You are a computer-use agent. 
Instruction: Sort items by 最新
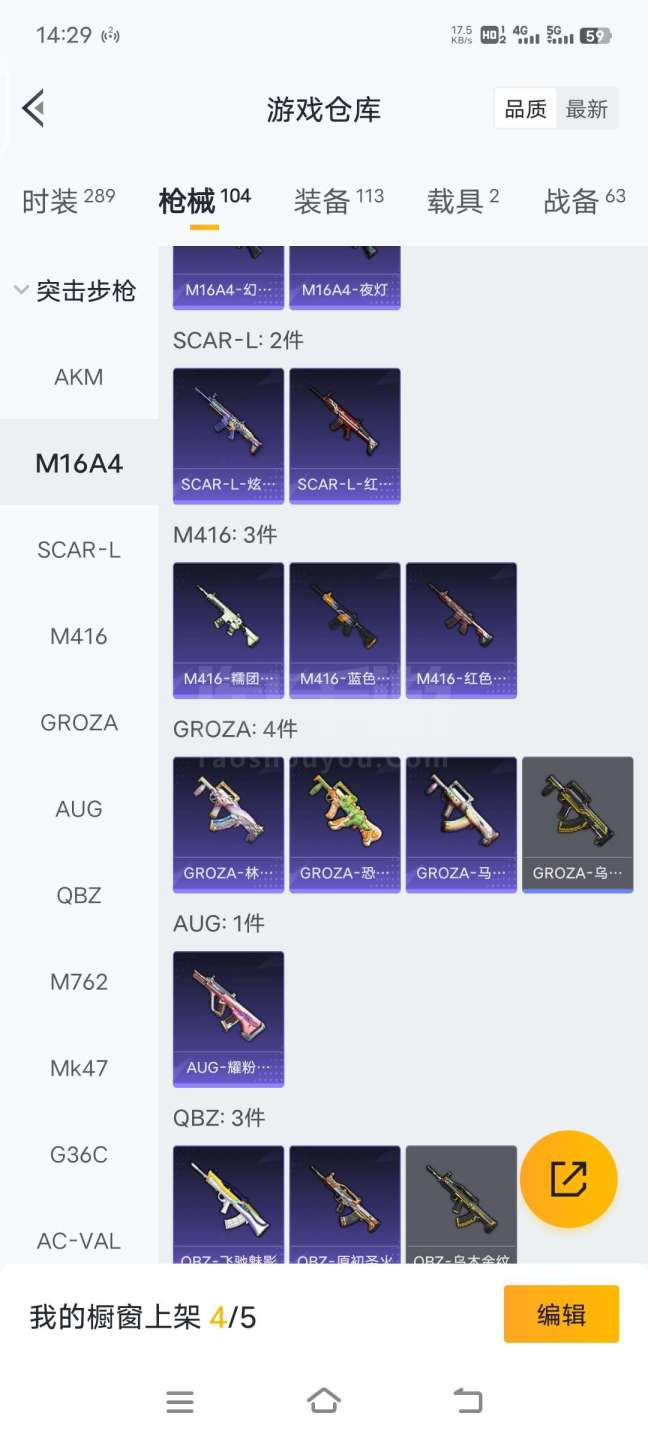pyautogui.click(x=586, y=109)
